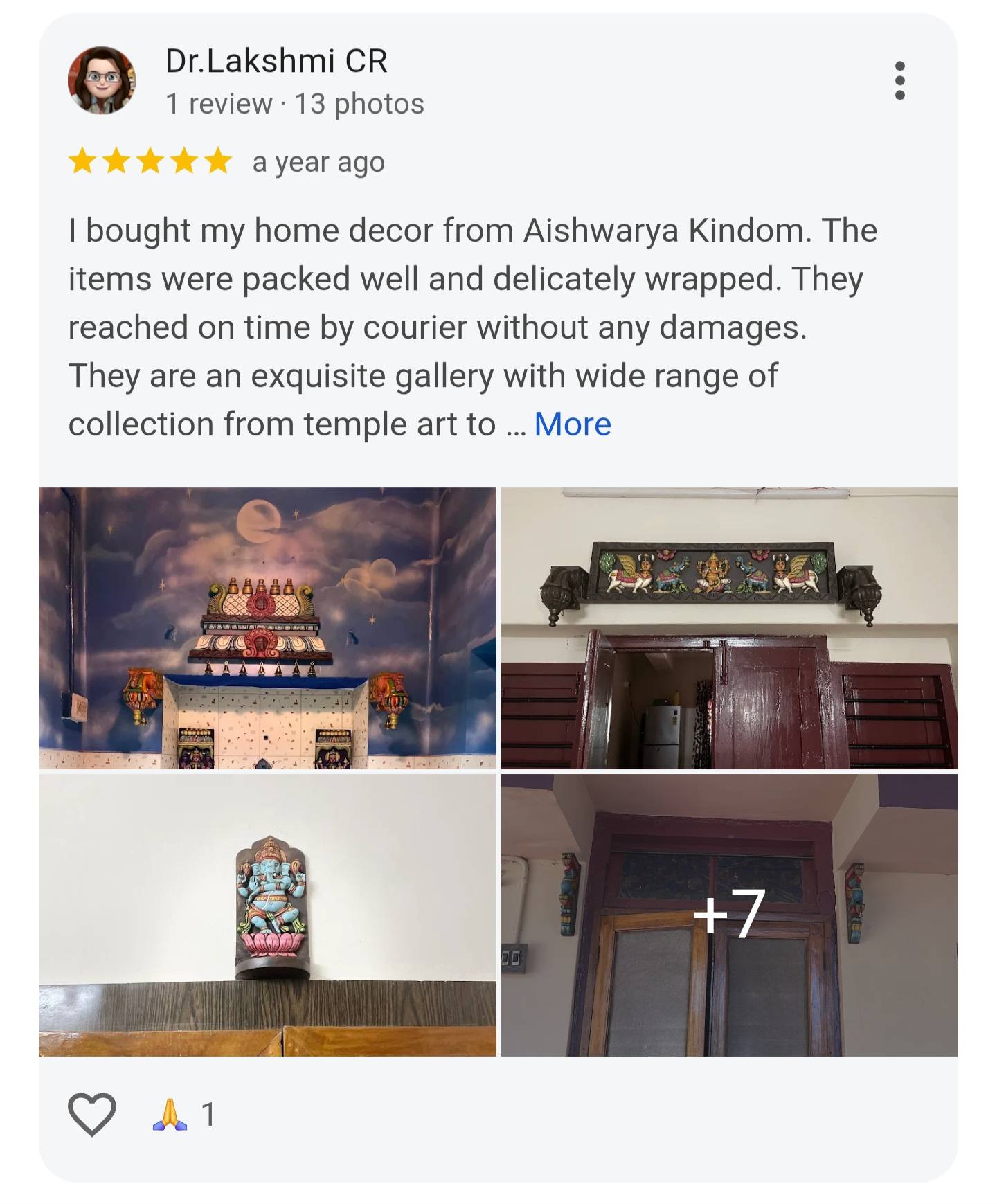The width and height of the screenshot is (997, 1204).
Task: Like this review with the heart icon
Action: click(x=91, y=1114)
